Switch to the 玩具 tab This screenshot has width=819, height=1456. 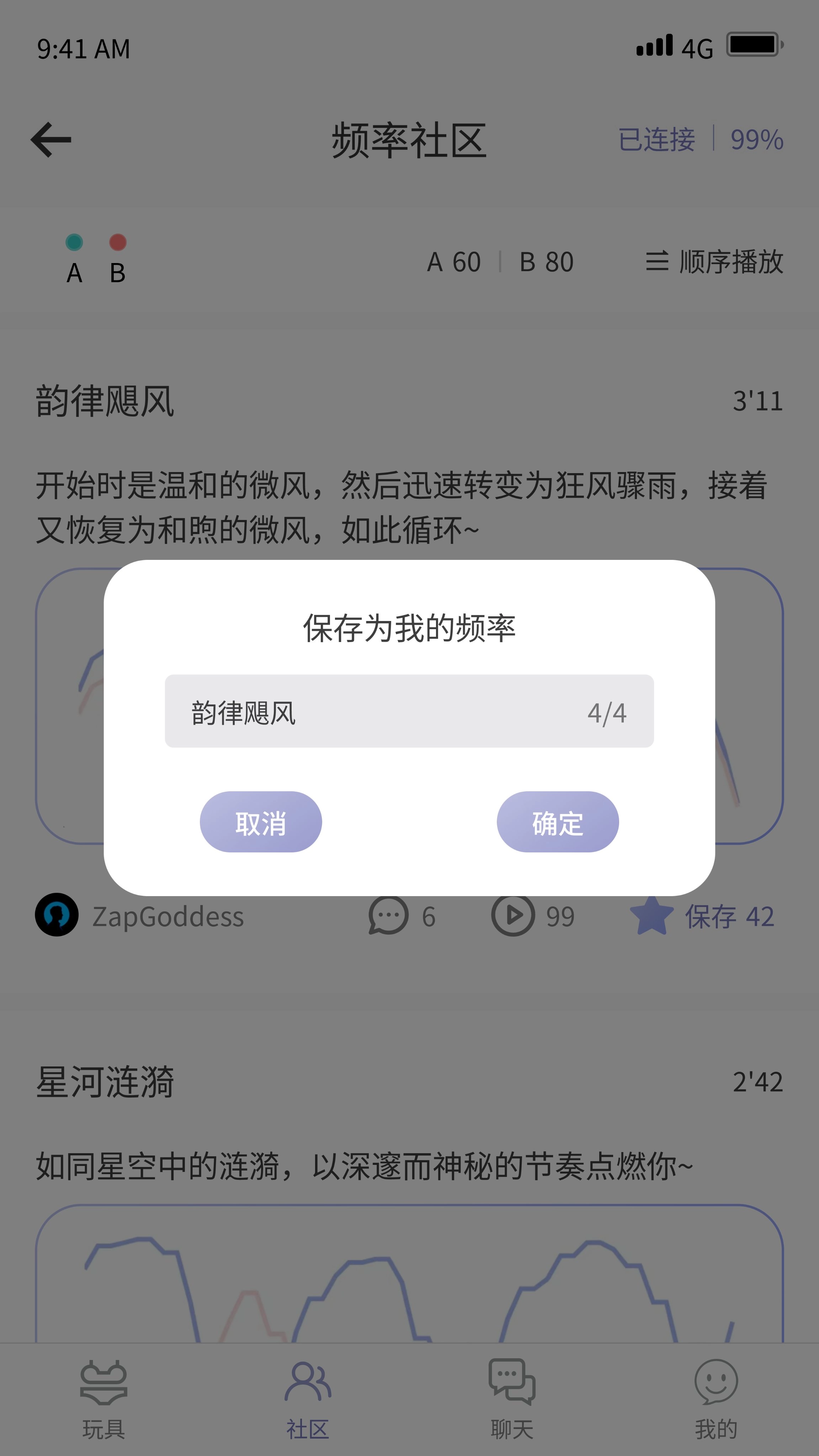[103, 1398]
